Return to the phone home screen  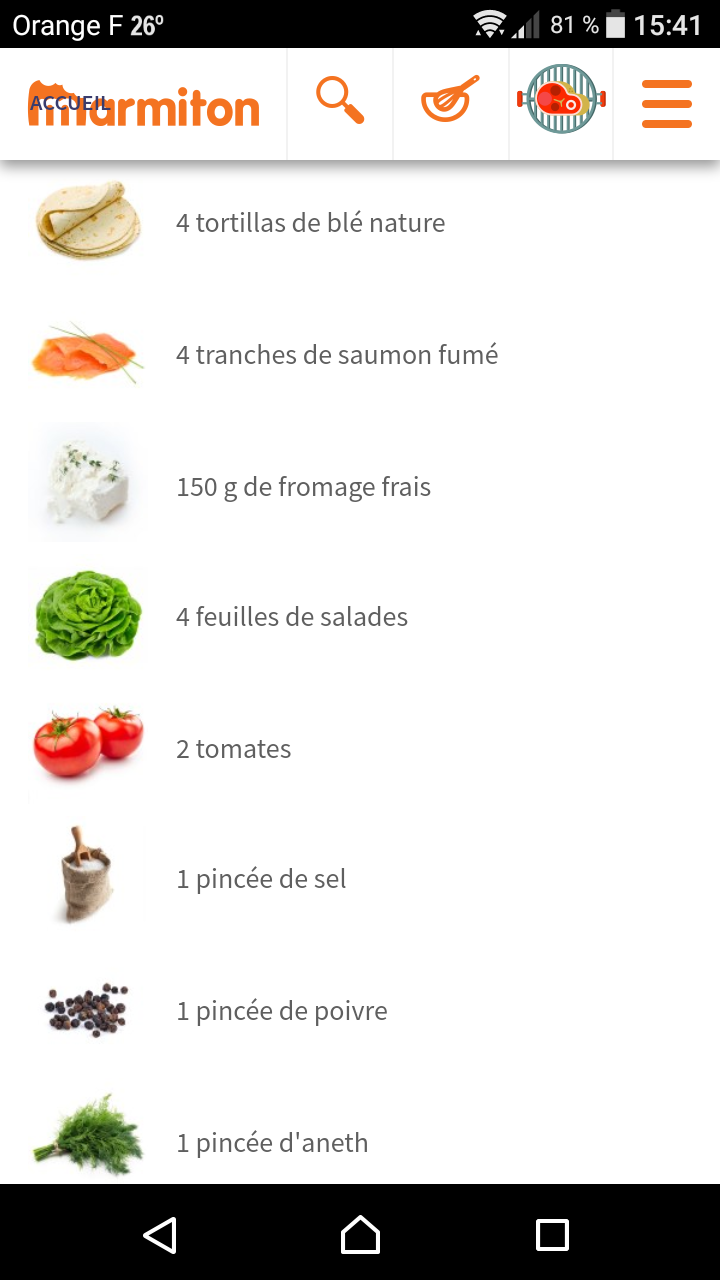point(360,1234)
